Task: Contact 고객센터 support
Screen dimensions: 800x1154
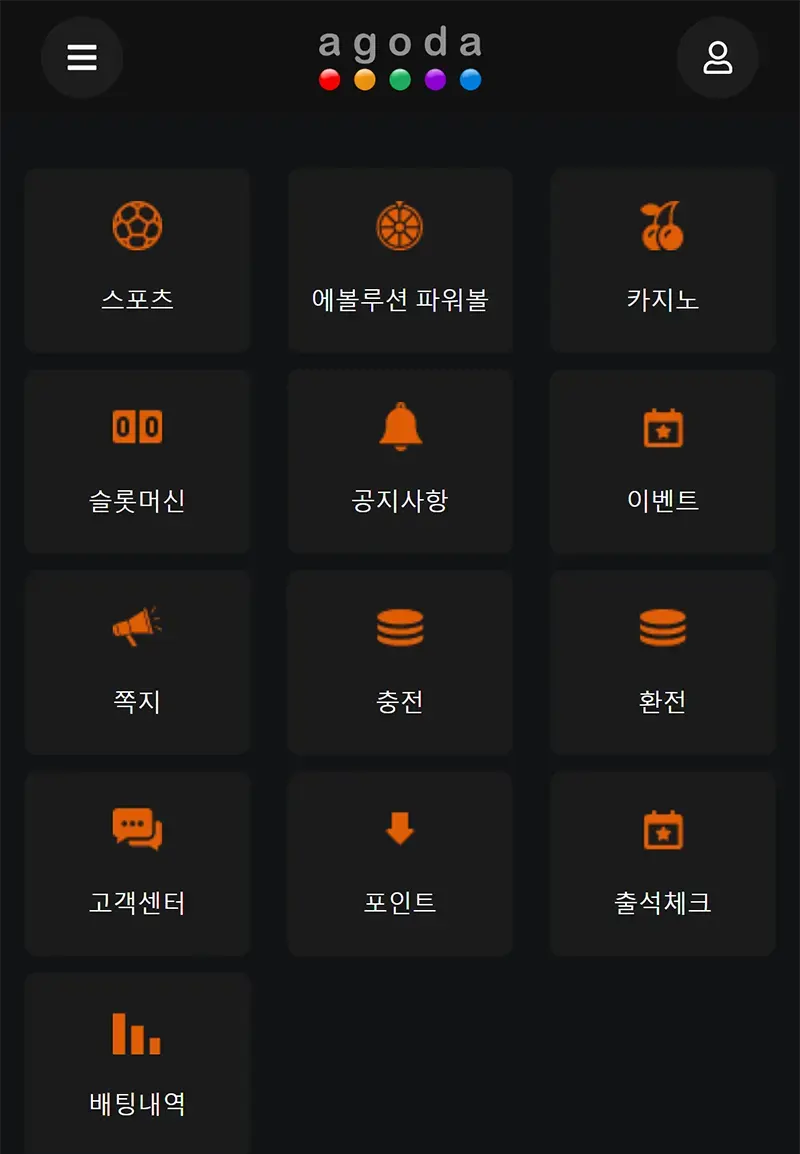Action: pyautogui.click(x=137, y=863)
